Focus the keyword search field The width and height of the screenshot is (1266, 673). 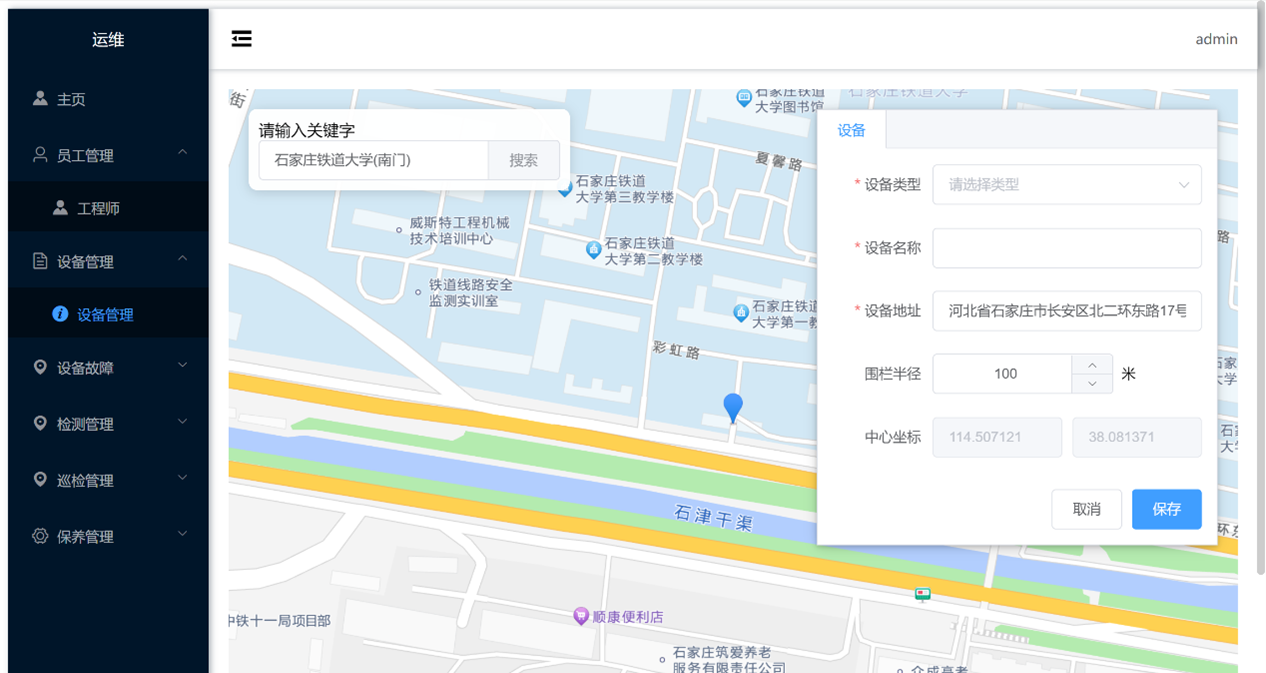[373, 160]
